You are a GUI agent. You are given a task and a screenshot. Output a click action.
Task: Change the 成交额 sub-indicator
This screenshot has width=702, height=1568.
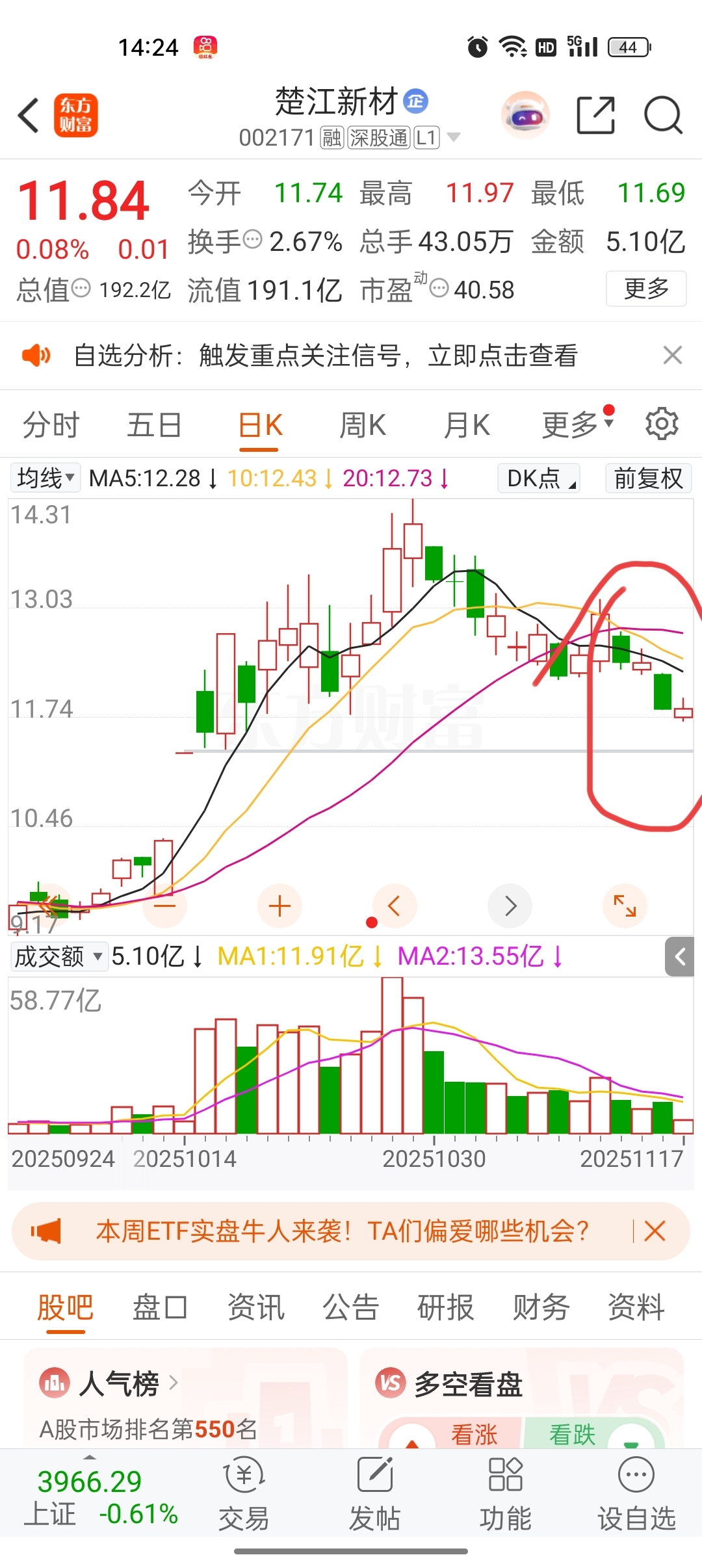click(58, 957)
